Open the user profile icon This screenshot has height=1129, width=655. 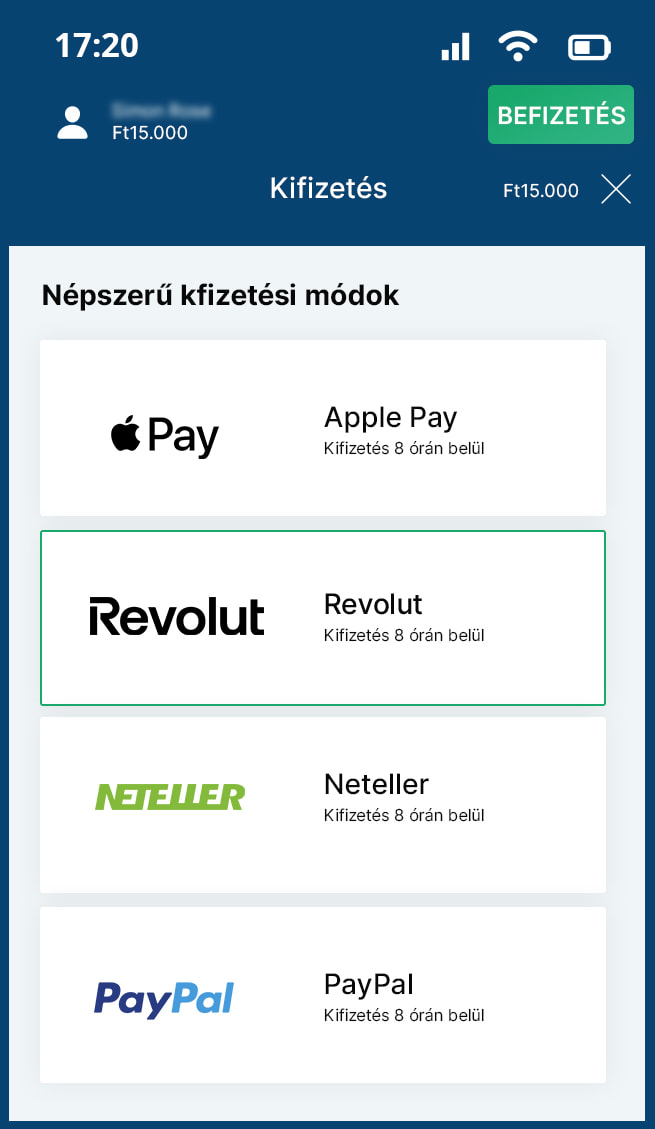click(x=73, y=122)
